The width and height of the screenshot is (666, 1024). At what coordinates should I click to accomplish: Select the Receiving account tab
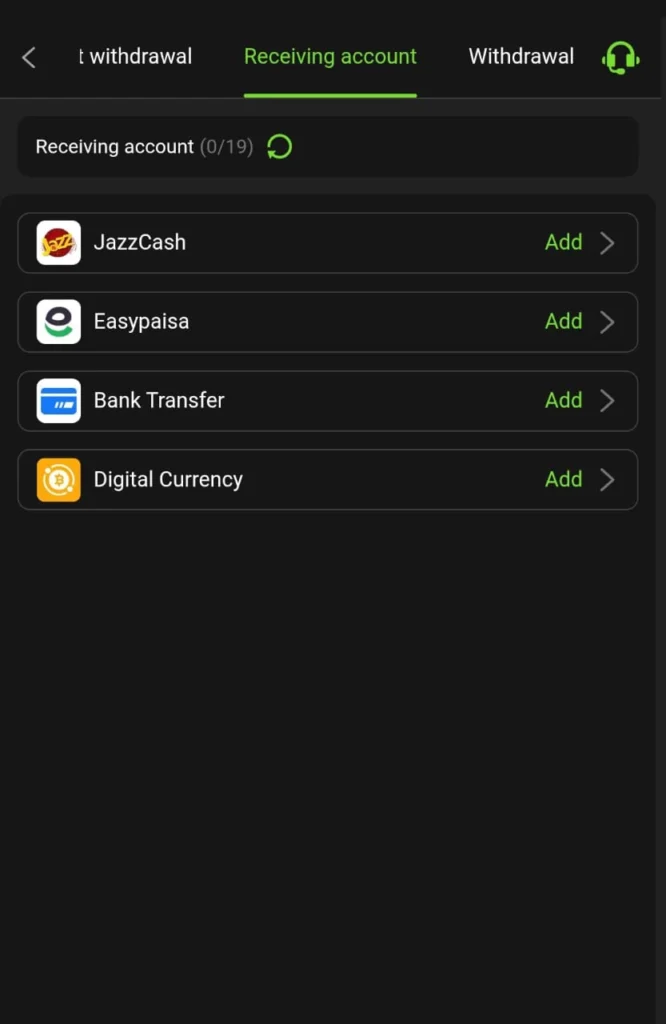click(330, 57)
